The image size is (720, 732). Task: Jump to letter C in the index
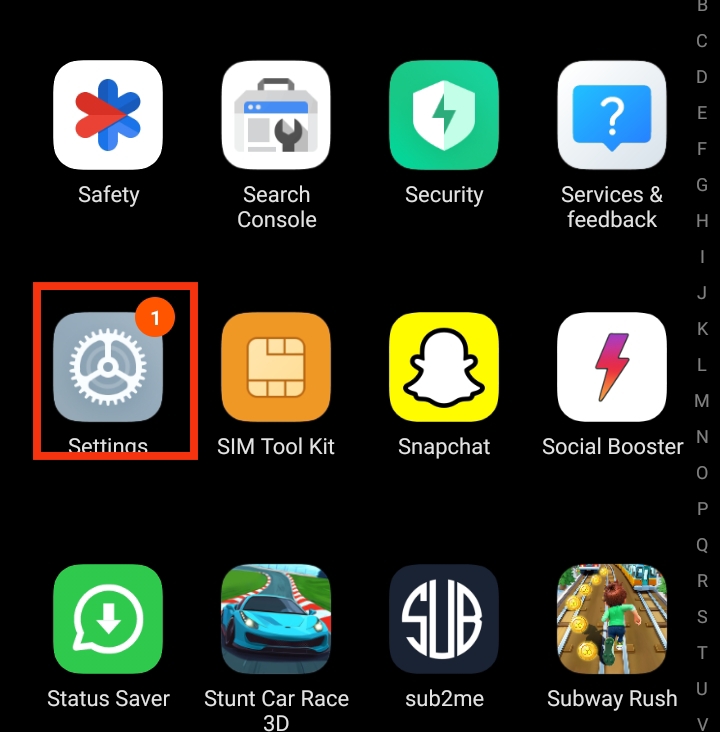tap(702, 41)
